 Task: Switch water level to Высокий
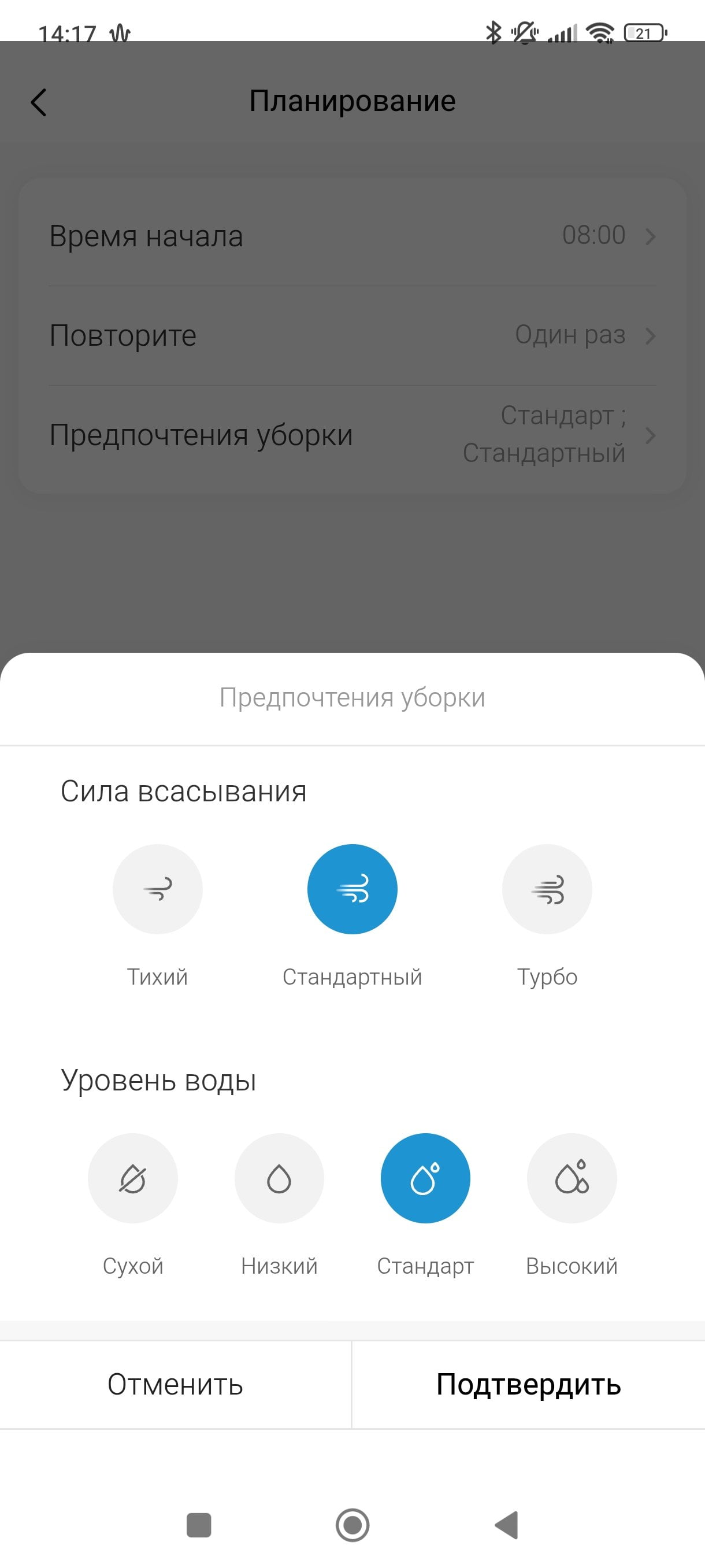tap(572, 1178)
